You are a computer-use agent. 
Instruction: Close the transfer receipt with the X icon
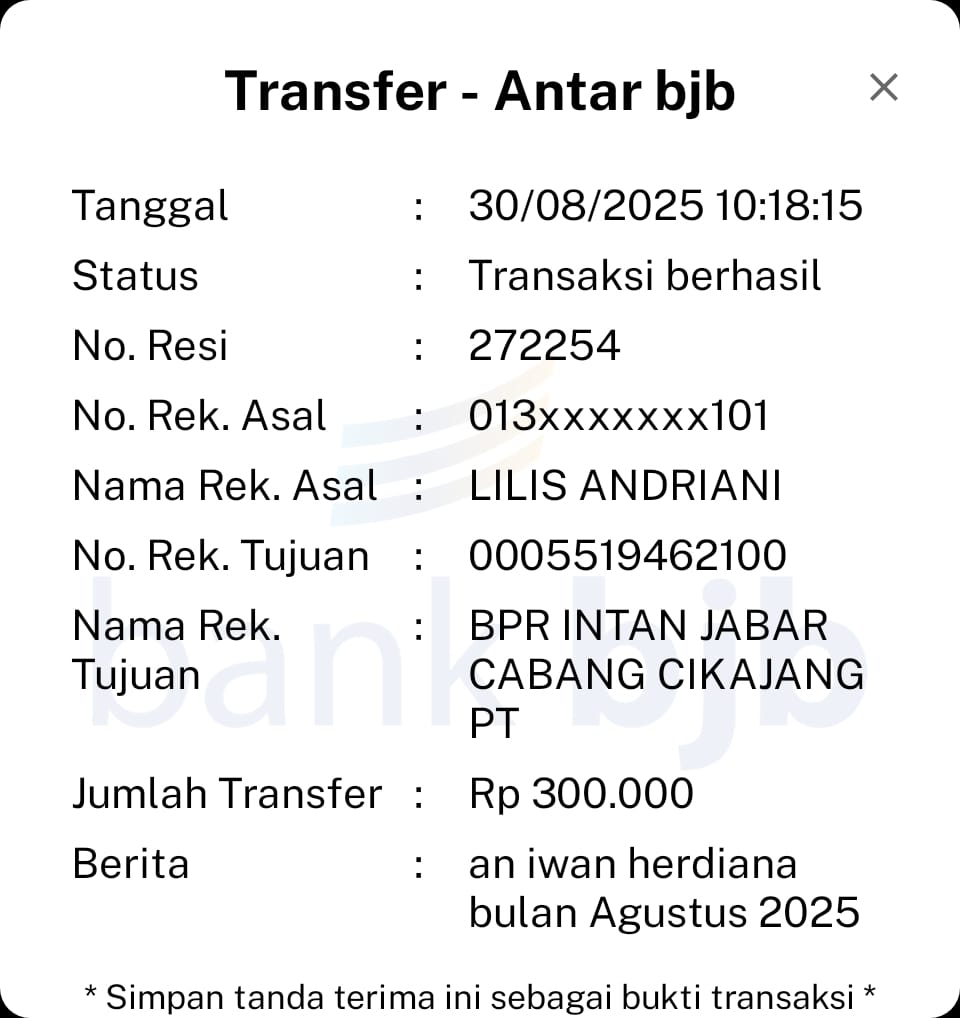click(x=884, y=87)
